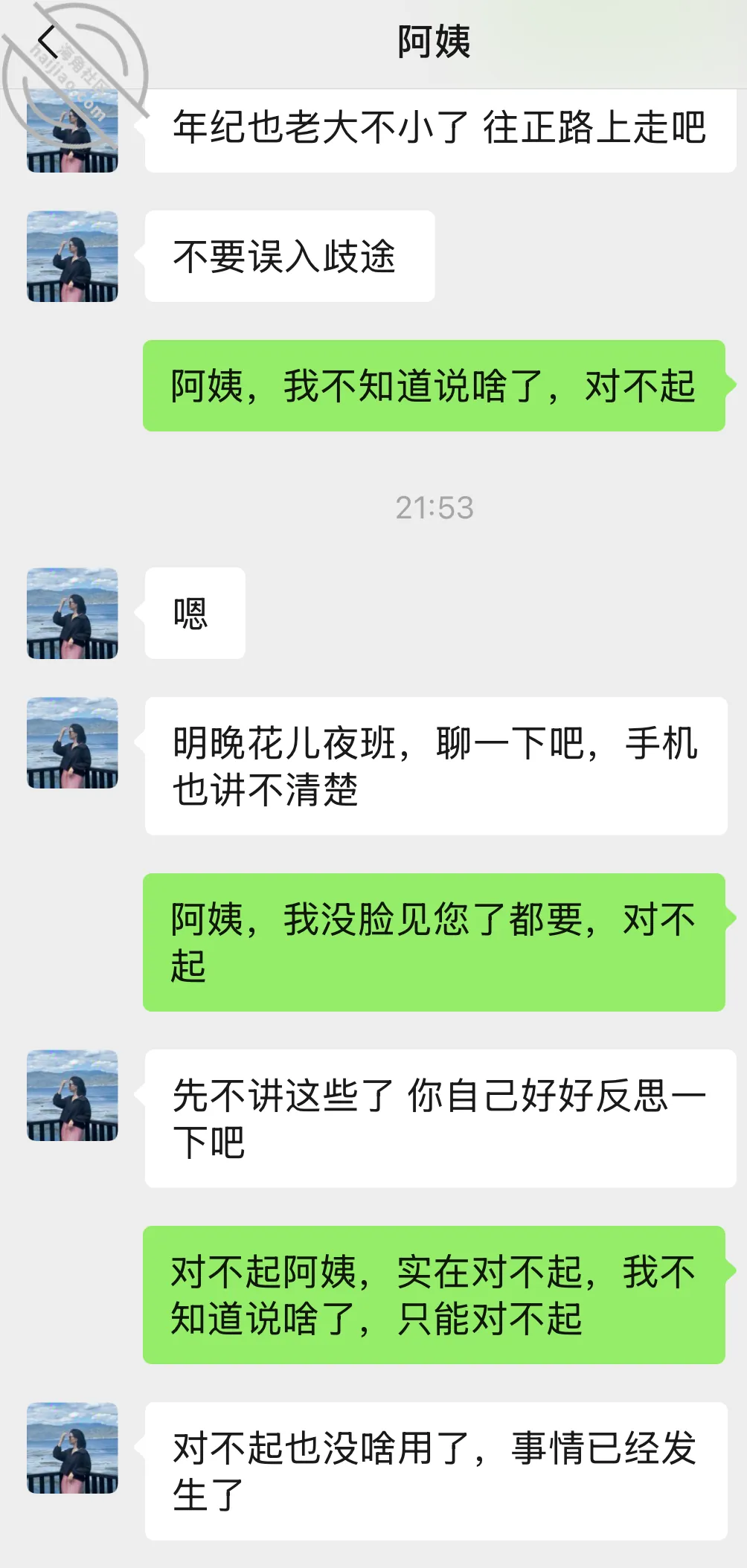View contact via avatar beside 对不起也没啥用了
This screenshot has width=747, height=1568.
point(72,1447)
